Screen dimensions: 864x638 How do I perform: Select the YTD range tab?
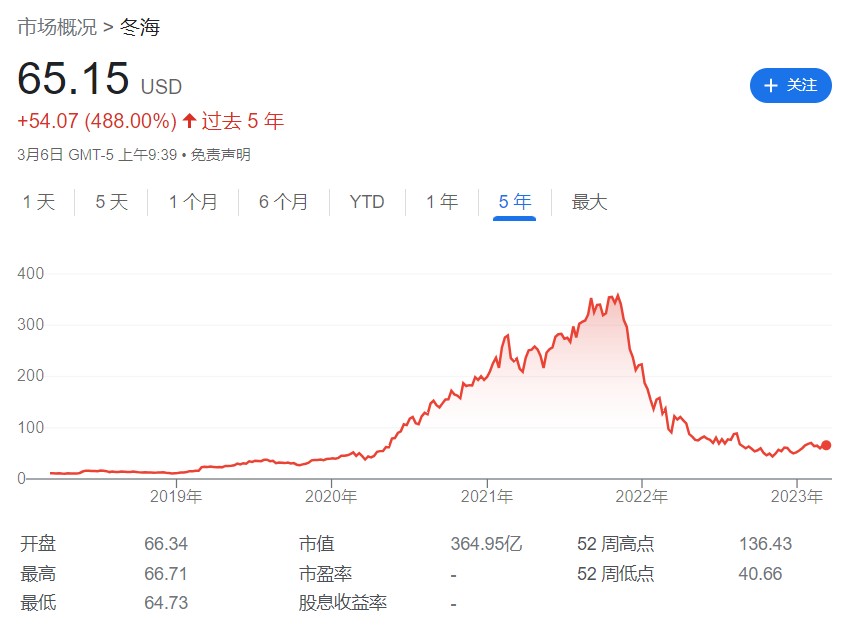coord(366,202)
